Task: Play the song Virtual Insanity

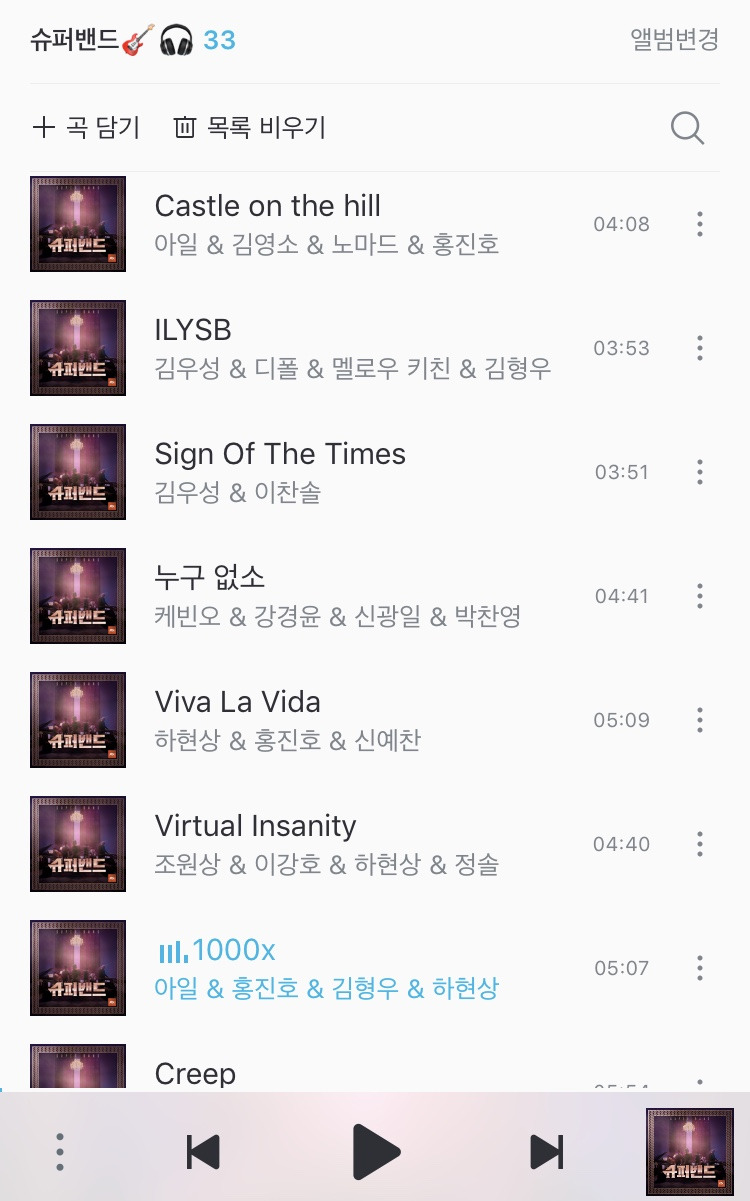Action: tap(256, 827)
